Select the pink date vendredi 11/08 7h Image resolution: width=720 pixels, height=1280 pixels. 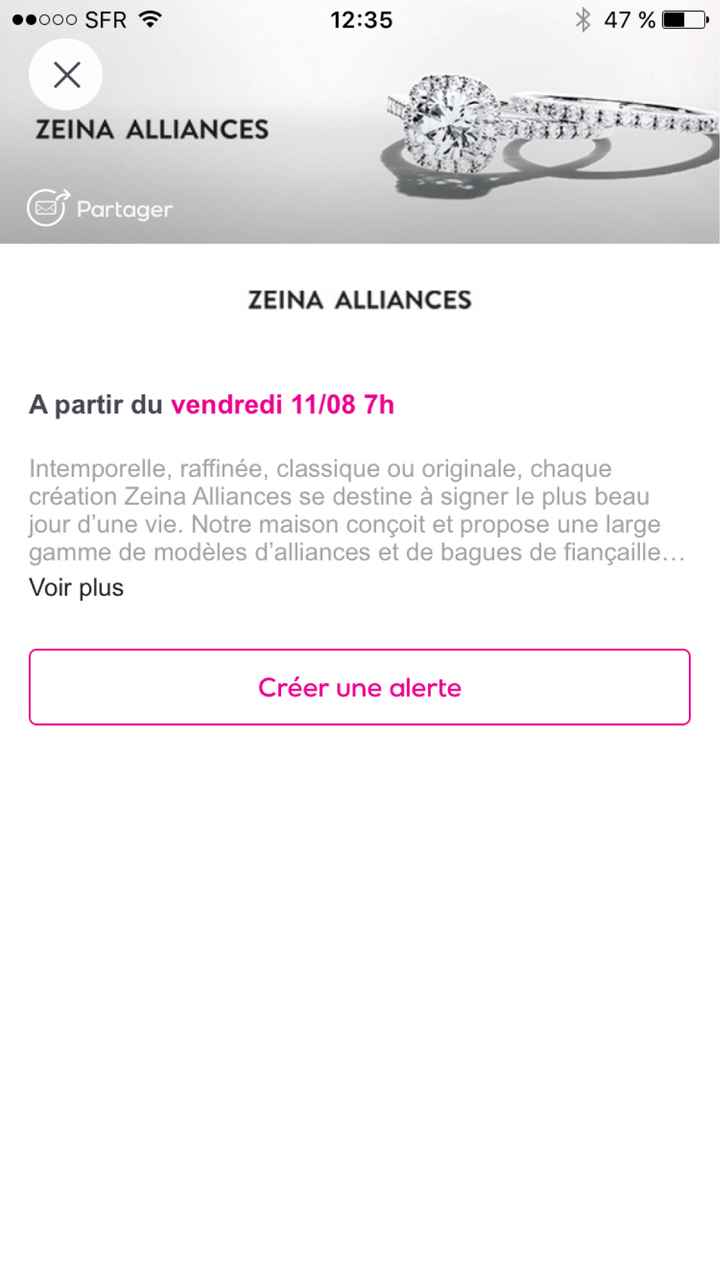(283, 406)
